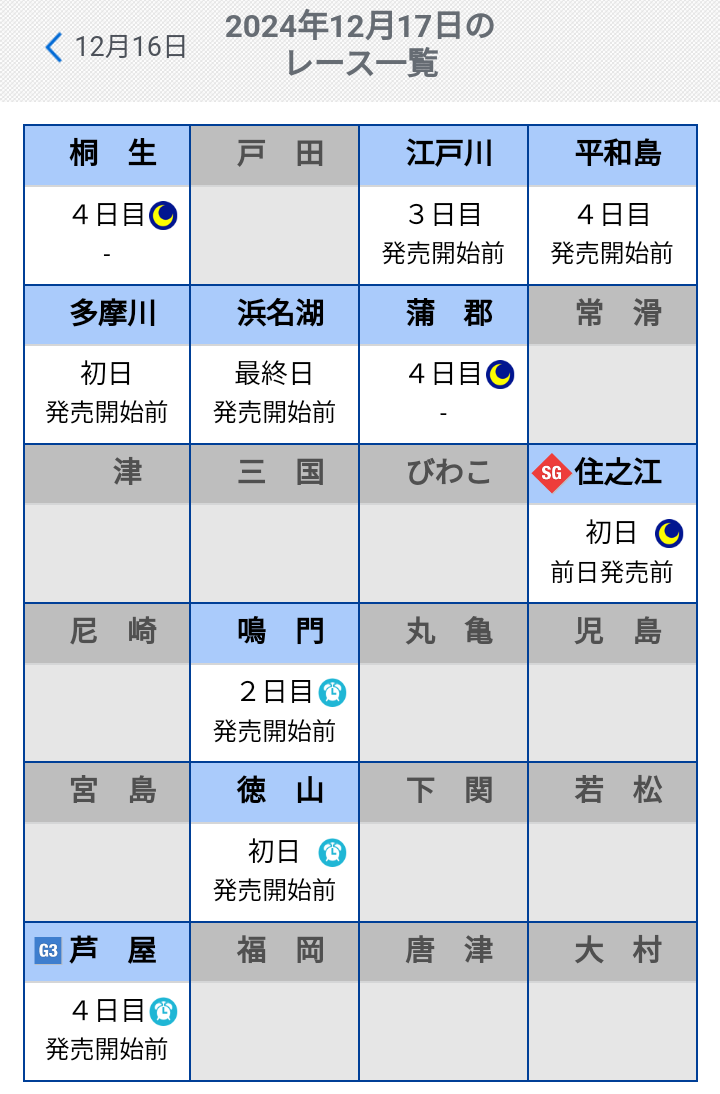Open 徳山 初日 races

click(274, 842)
